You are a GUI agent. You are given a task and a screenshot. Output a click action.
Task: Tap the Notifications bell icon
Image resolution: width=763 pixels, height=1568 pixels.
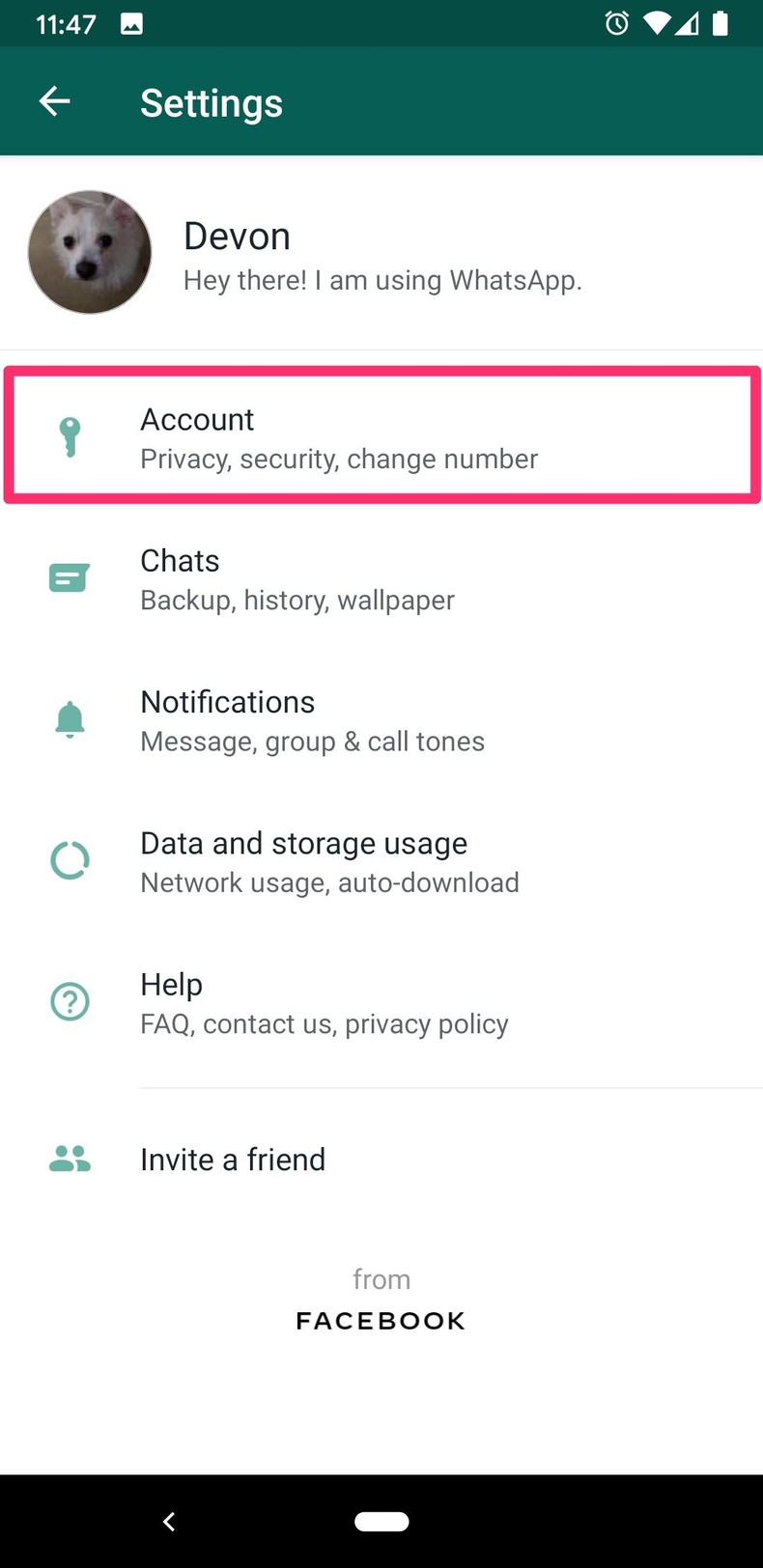tap(69, 718)
